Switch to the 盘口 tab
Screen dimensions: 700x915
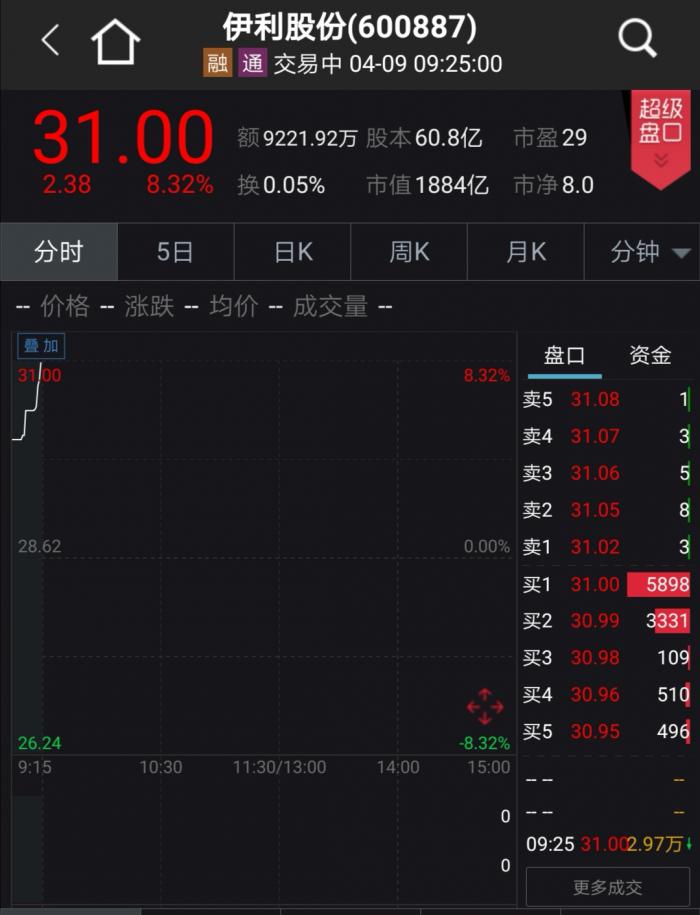564,355
